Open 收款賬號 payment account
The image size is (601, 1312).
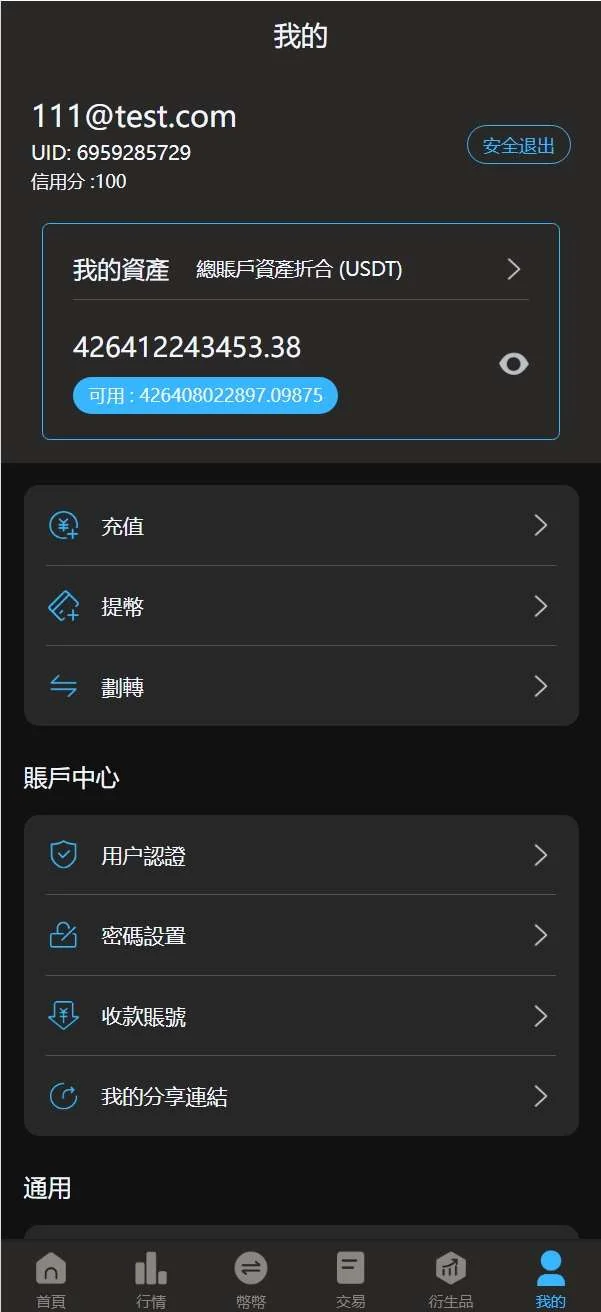click(300, 1016)
